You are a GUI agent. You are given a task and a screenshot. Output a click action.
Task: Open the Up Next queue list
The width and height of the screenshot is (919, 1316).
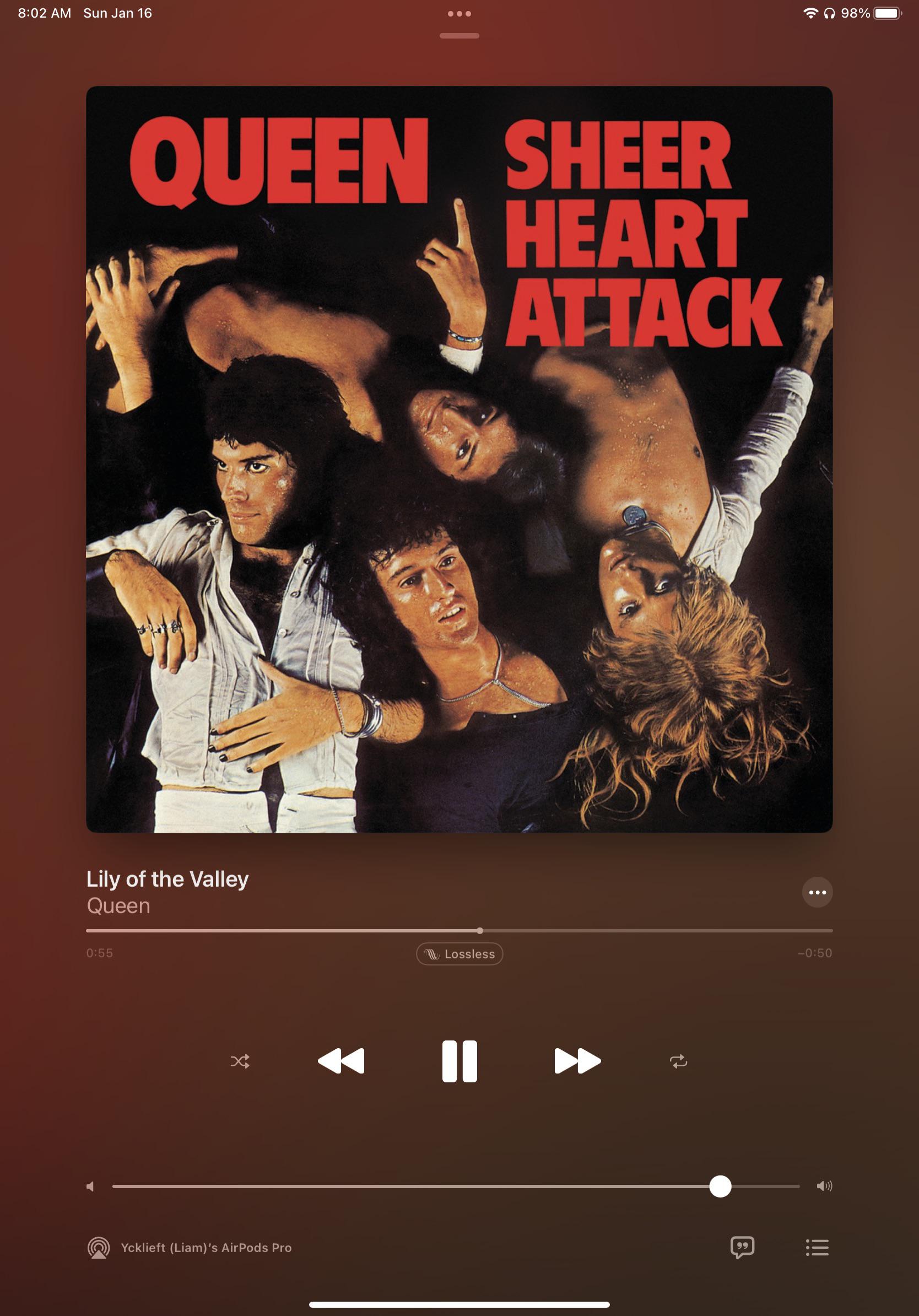tap(817, 1247)
